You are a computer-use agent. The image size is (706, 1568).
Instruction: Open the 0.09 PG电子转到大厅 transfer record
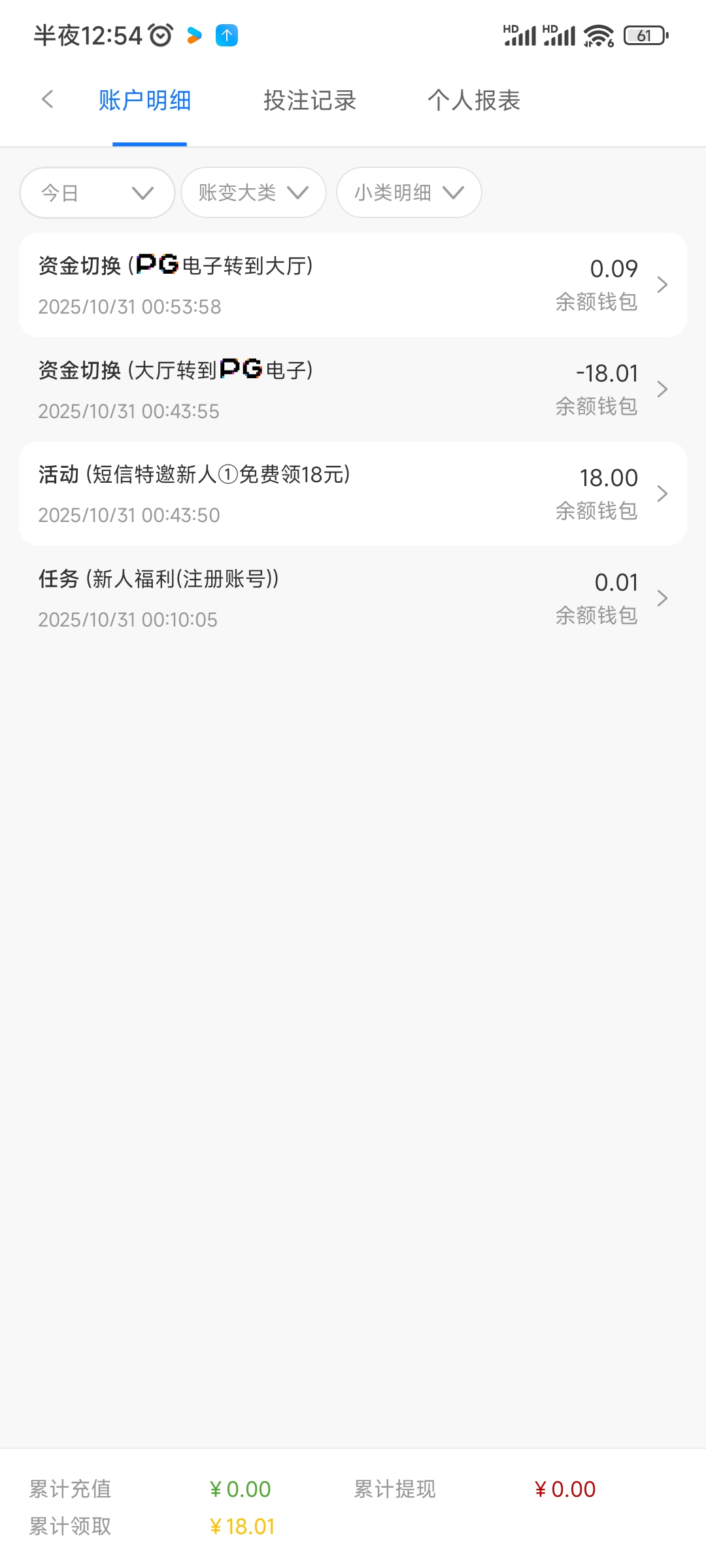353,285
